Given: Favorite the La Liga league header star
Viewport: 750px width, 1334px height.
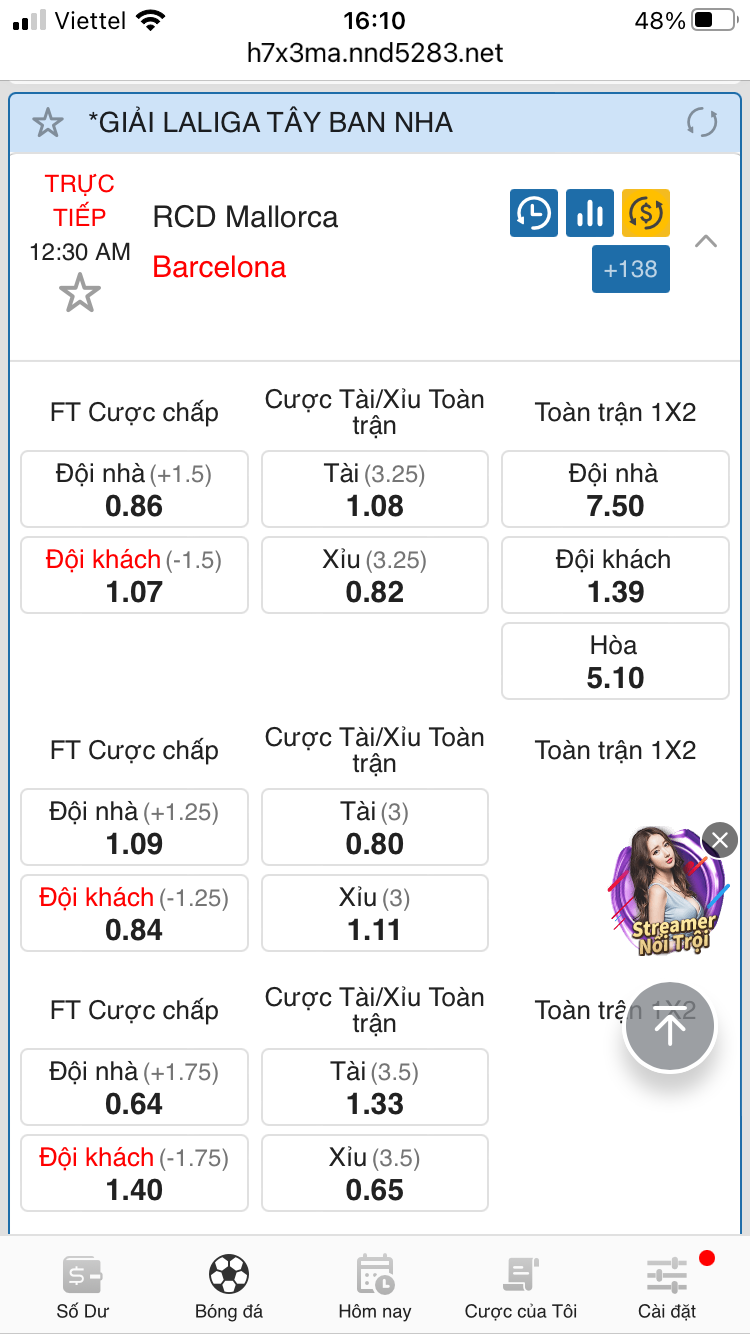Looking at the screenshot, I should (x=47, y=123).
